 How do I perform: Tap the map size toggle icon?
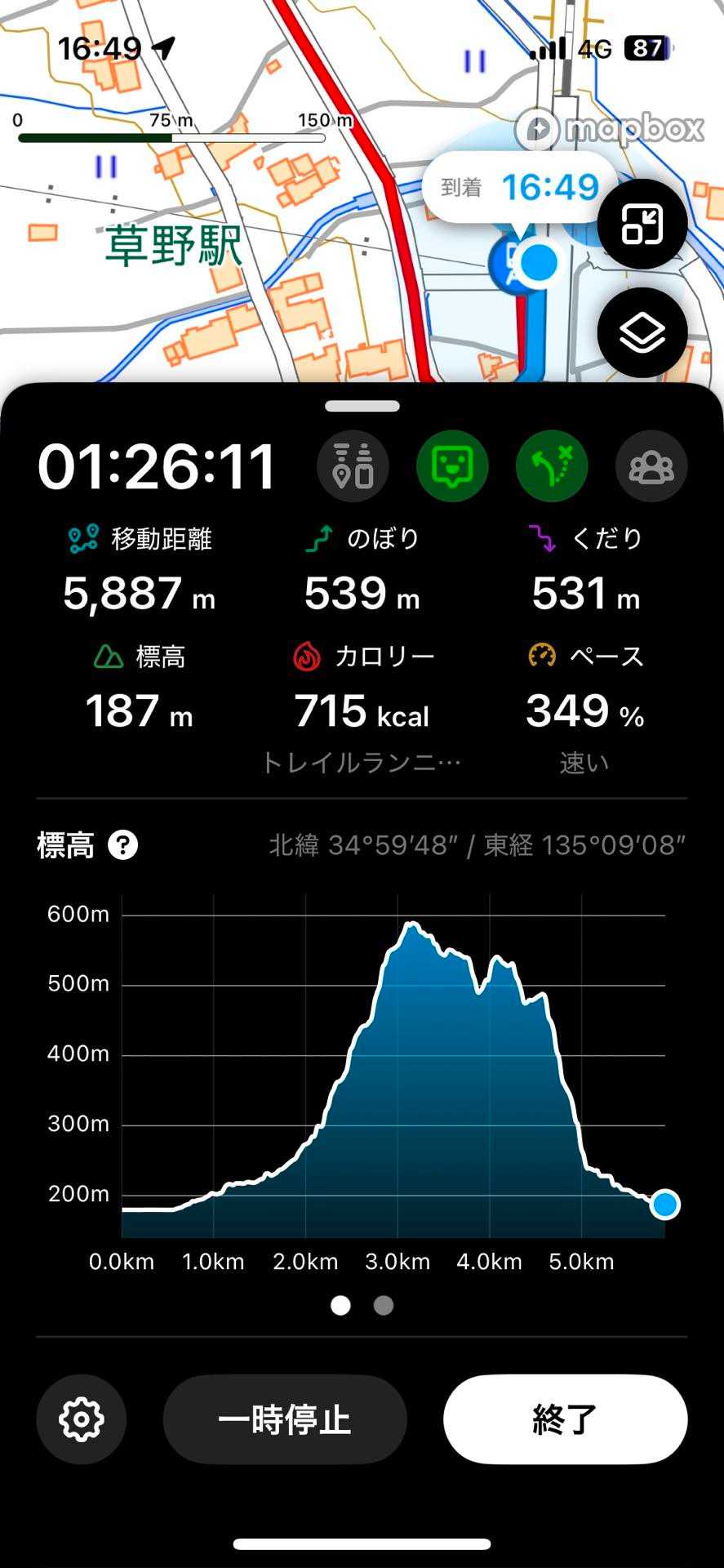pos(642,224)
